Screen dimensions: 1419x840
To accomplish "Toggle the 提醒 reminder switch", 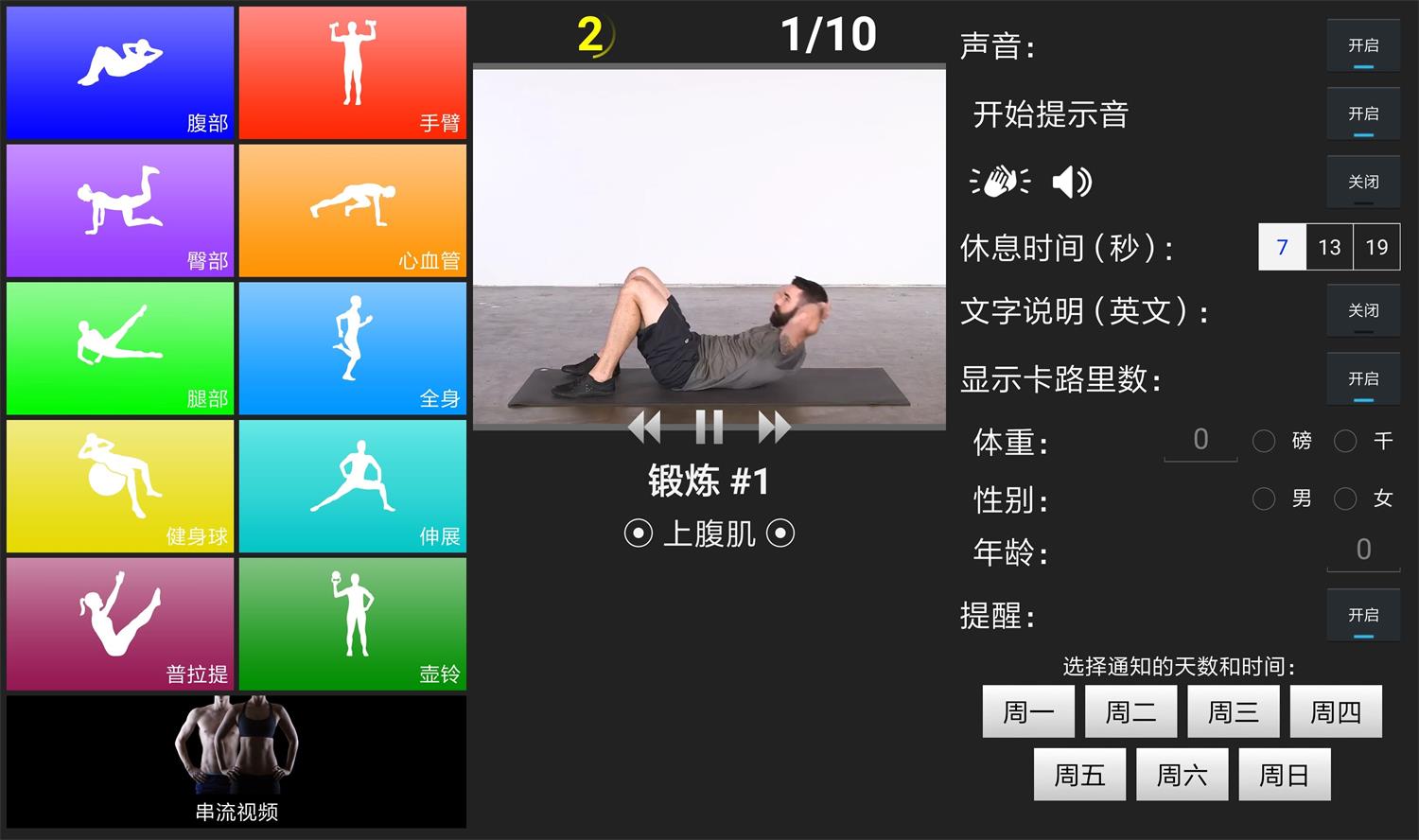I will (1362, 616).
